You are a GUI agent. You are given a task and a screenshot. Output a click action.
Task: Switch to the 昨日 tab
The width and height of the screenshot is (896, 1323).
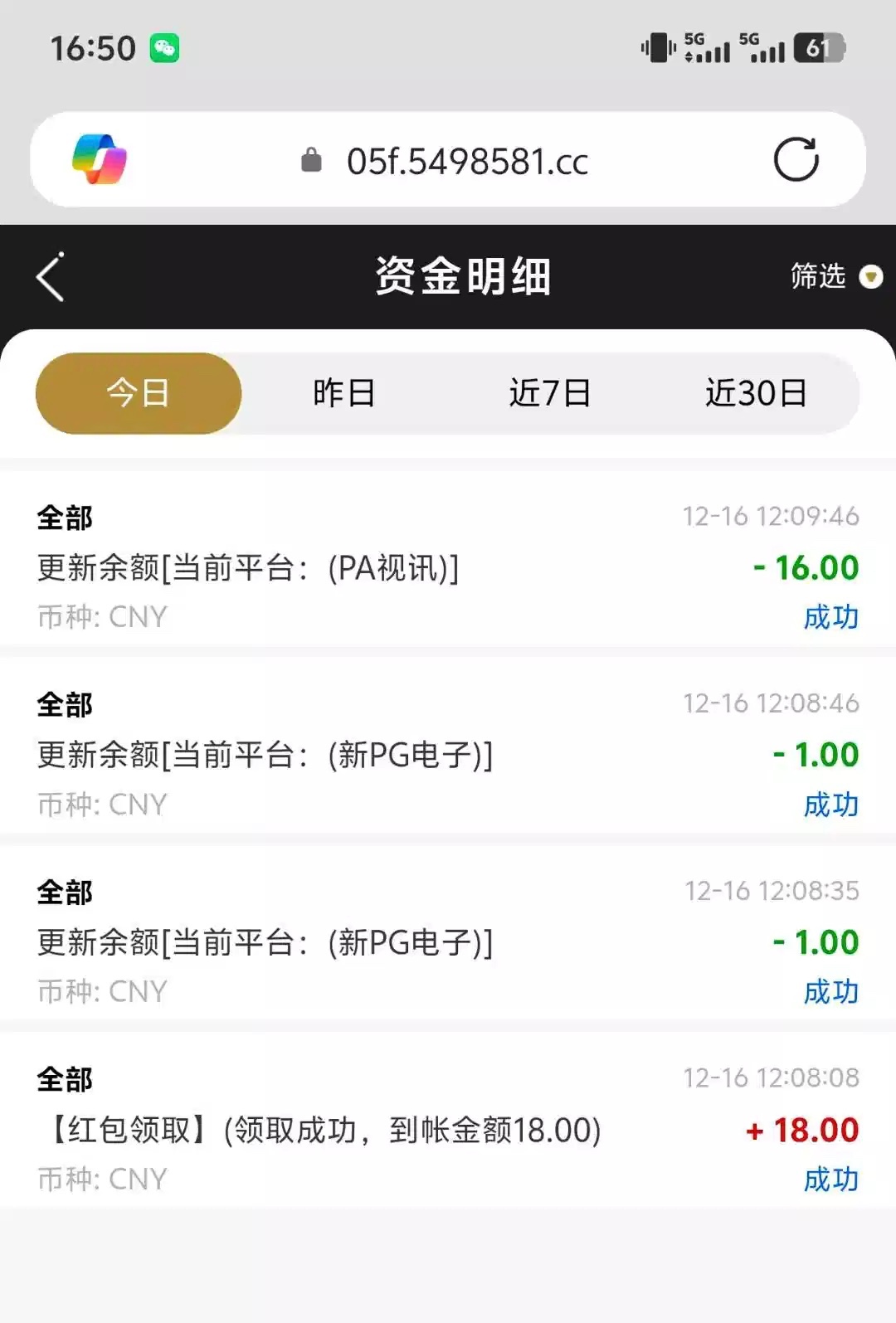344,393
